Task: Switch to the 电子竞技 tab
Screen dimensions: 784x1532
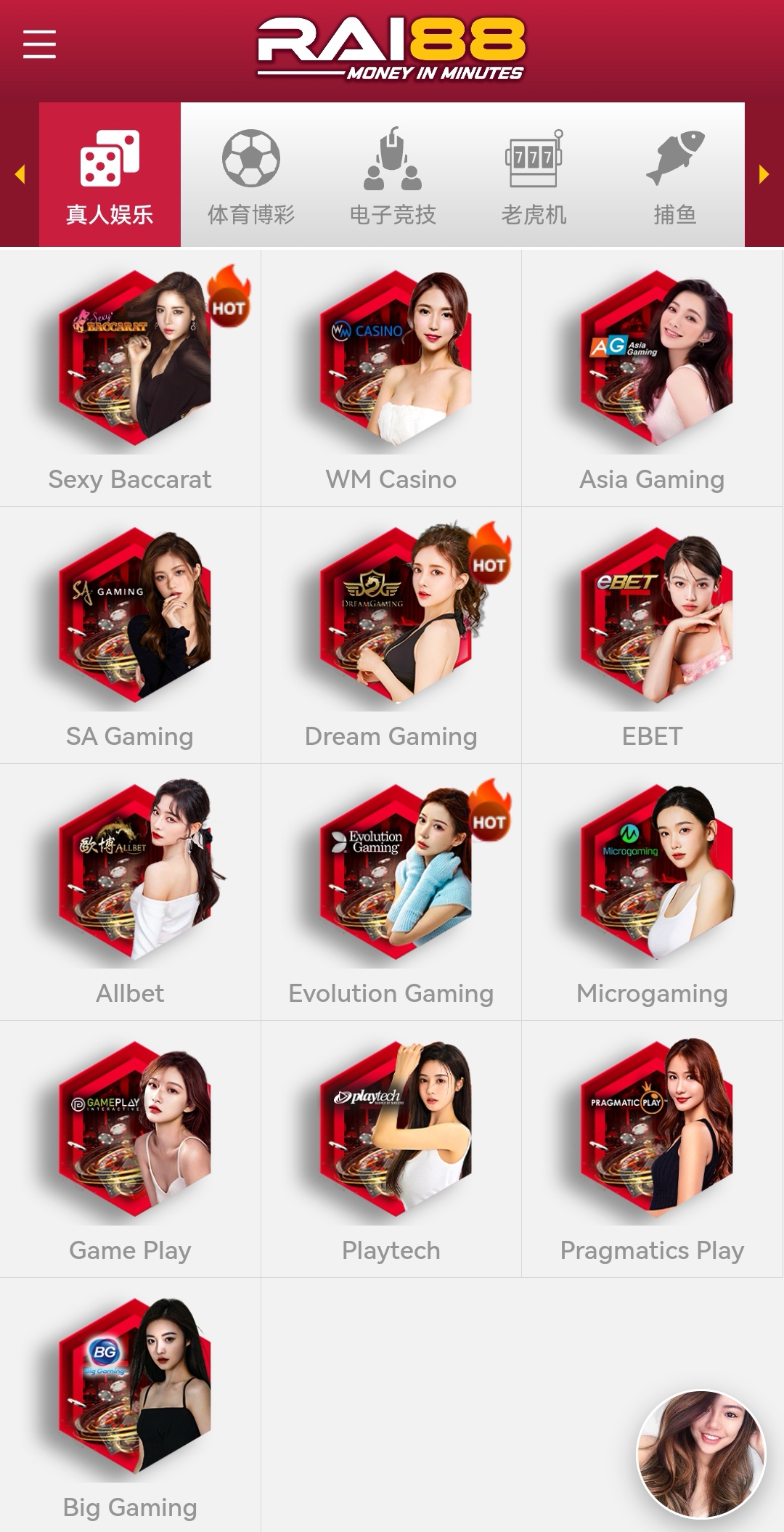Action: [392, 175]
